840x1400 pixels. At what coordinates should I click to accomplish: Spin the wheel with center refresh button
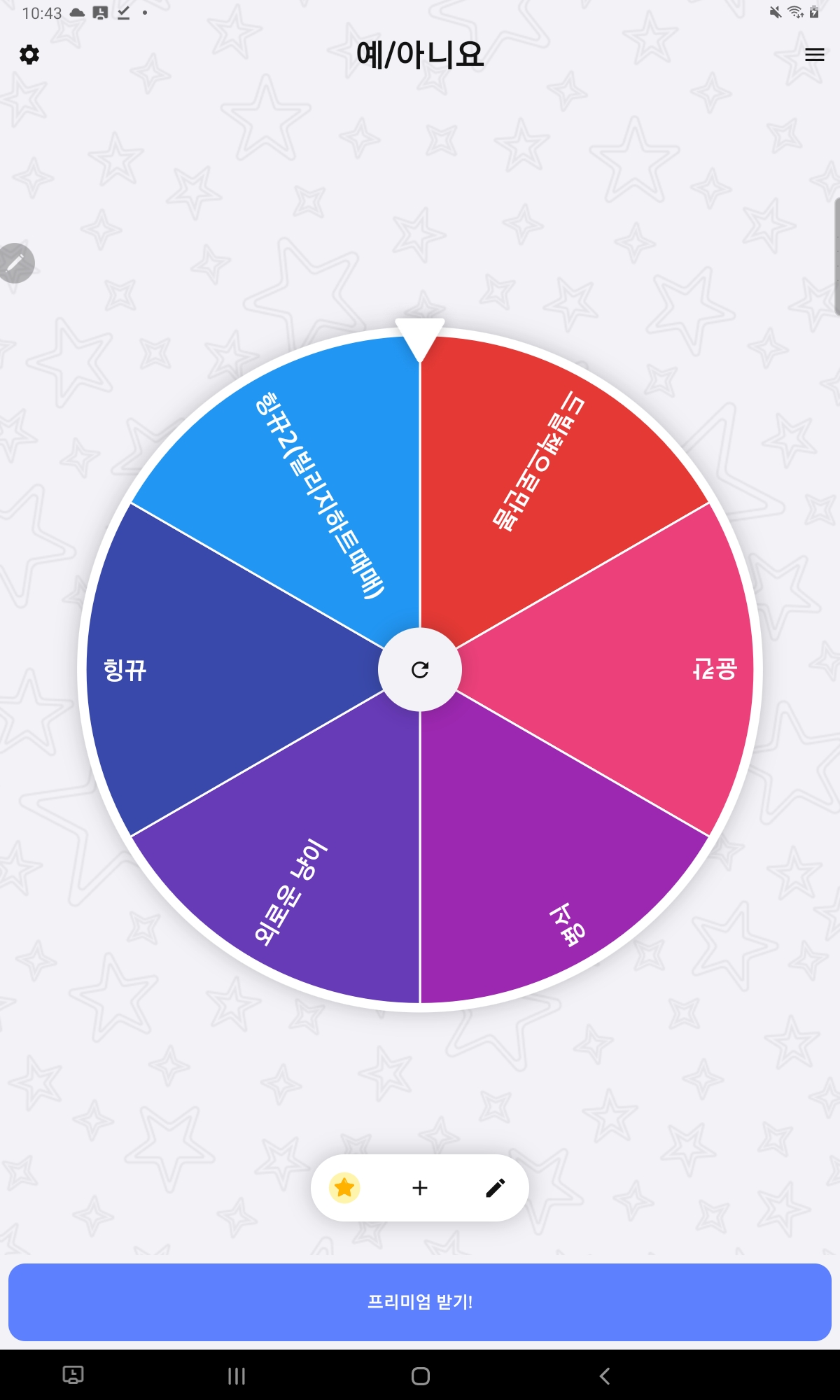[x=420, y=670]
